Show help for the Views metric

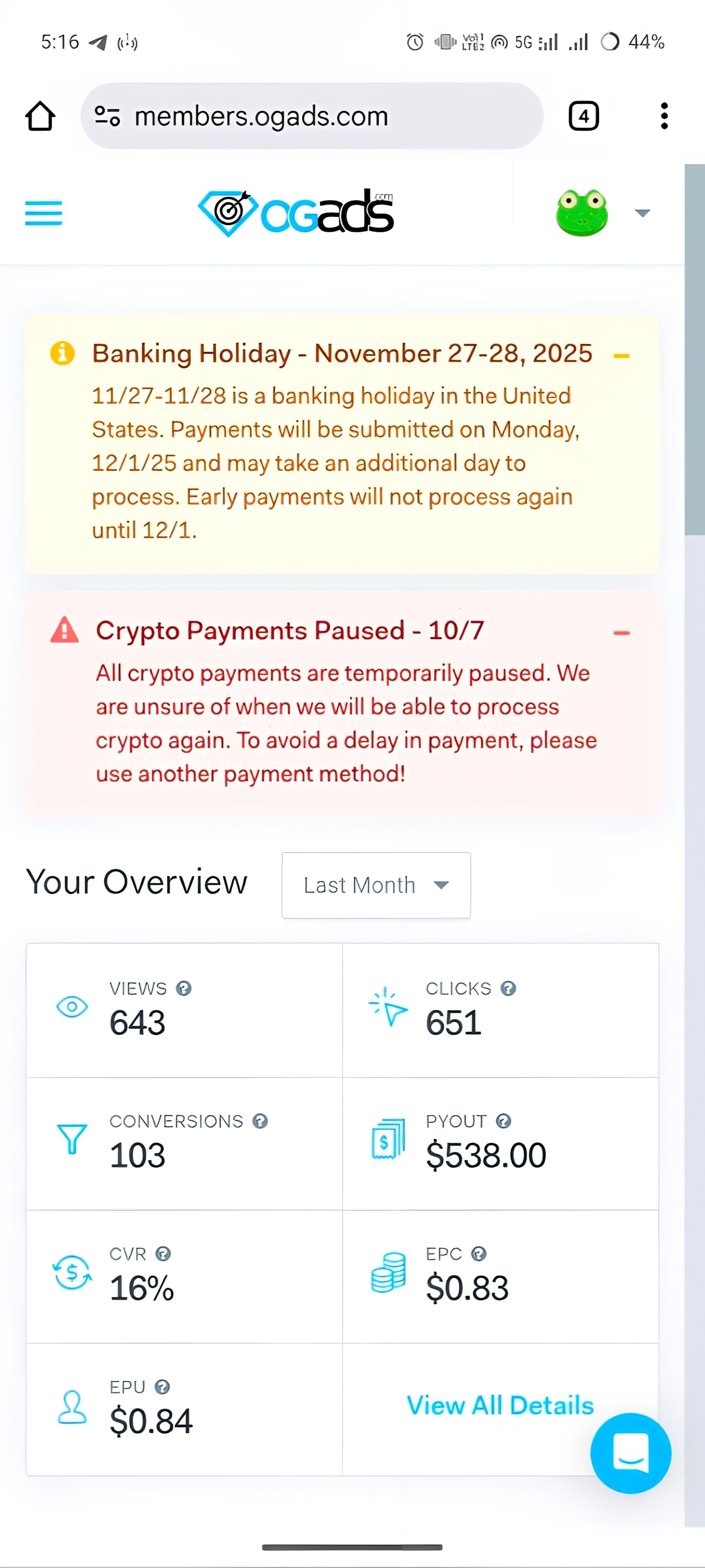184,988
